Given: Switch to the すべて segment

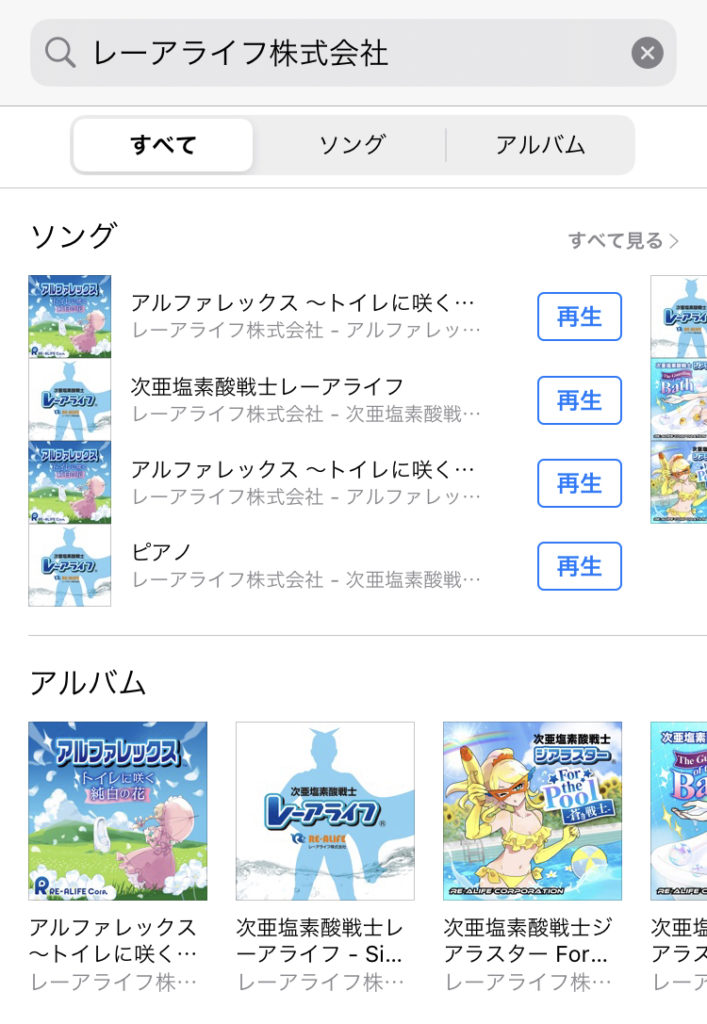Looking at the screenshot, I should click(163, 145).
